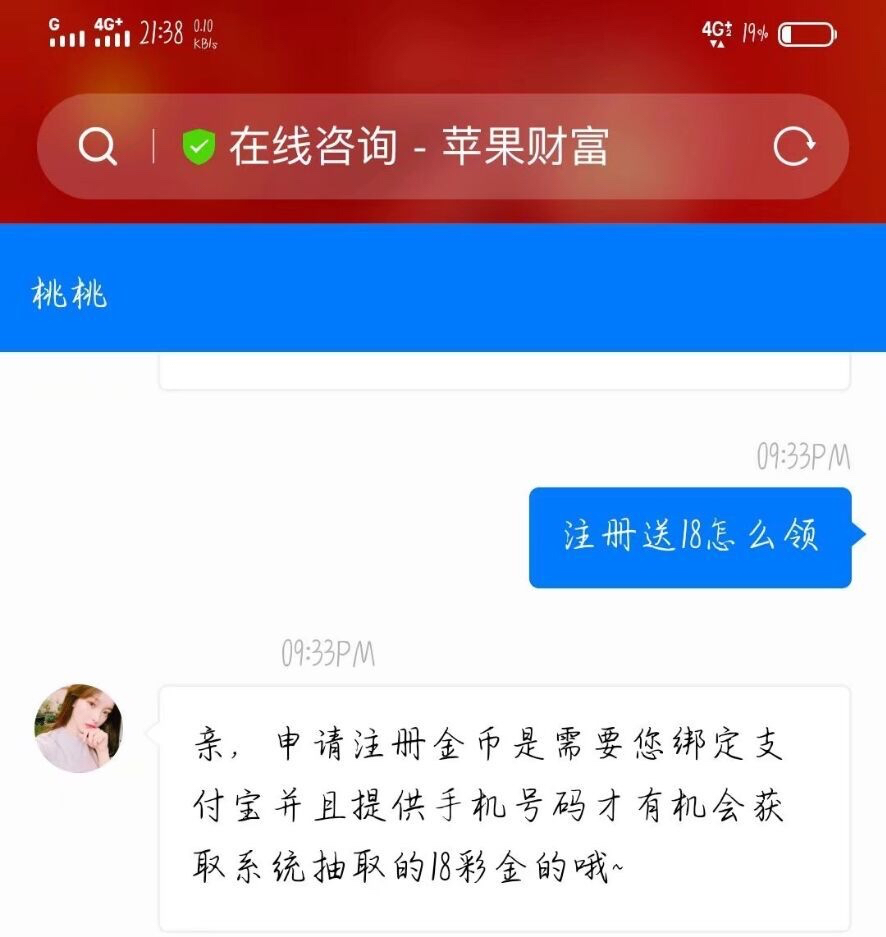The width and height of the screenshot is (886, 937).
Task: Tap the search magnifier in the address bar
Action: click(98, 148)
